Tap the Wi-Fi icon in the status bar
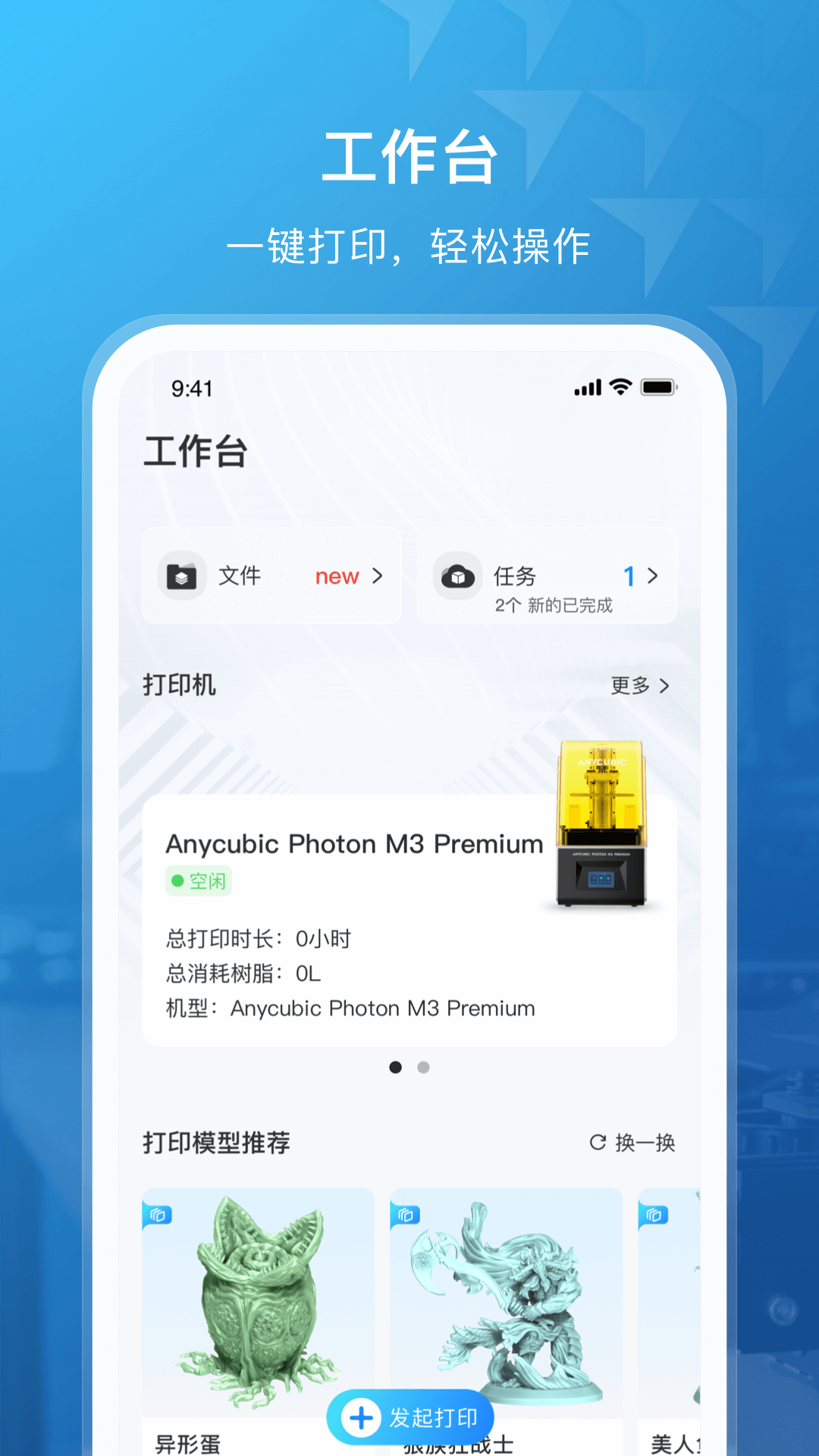 coord(620,387)
